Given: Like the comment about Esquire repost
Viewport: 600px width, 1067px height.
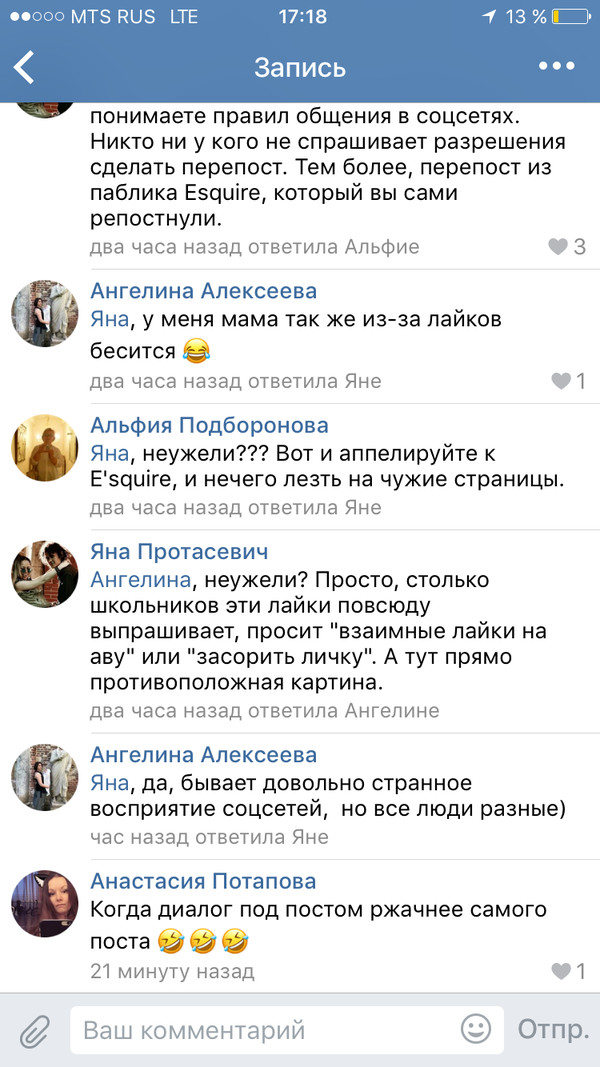Looking at the screenshot, I should pyautogui.click(x=567, y=246).
